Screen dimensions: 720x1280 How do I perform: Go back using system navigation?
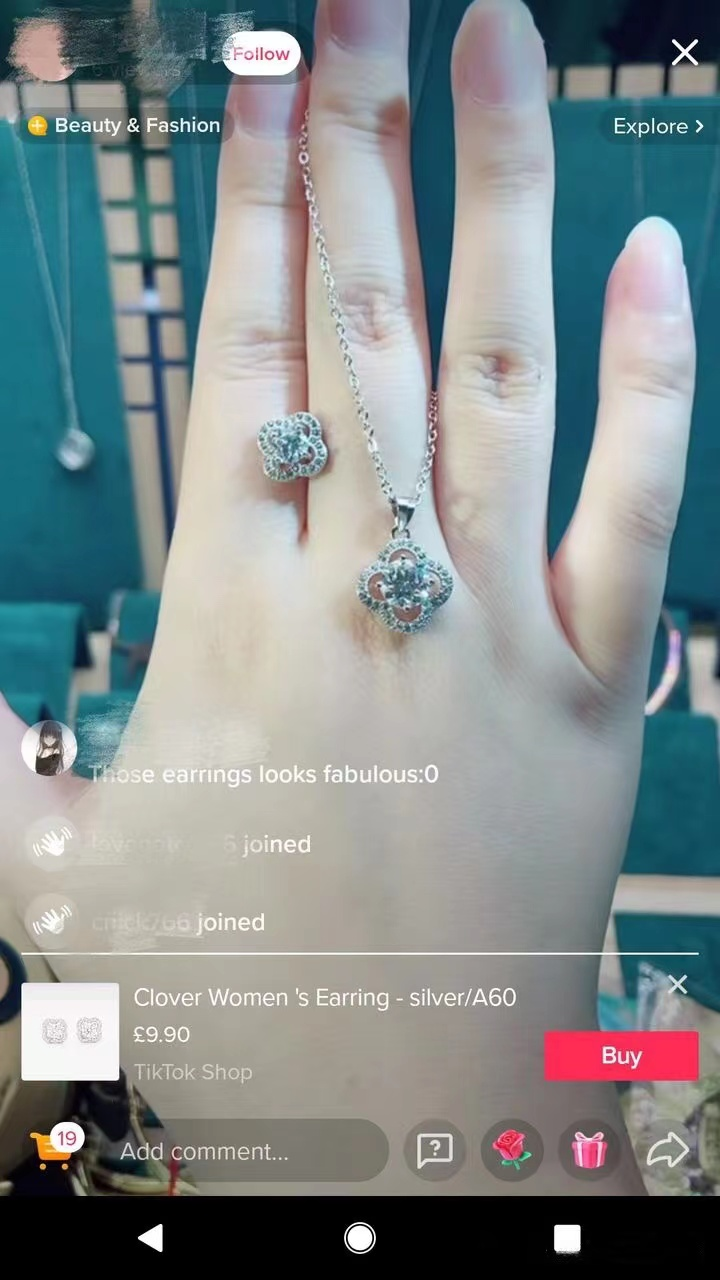(x=151, y=1238)
